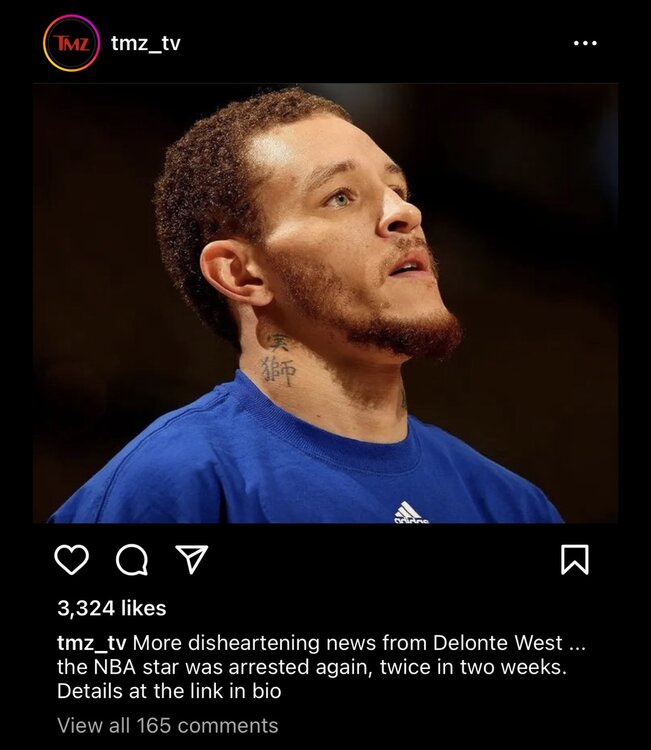View the 3,324 likes list

point(112,608)
